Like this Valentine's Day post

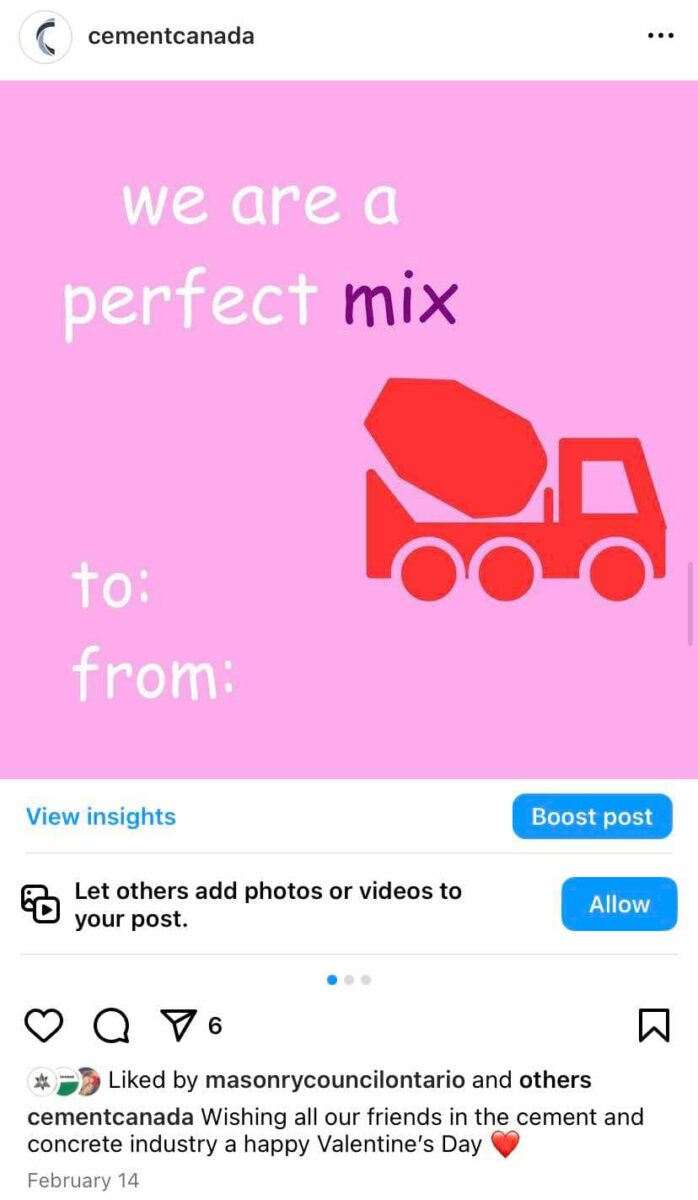tap(43, 1025)
